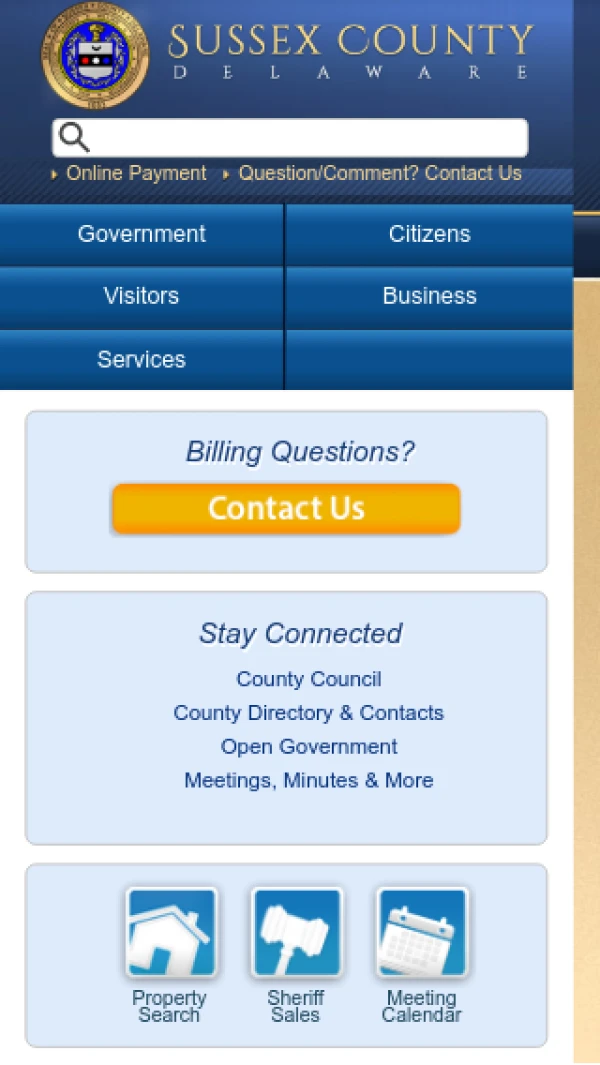Image resolution: width=600 pixels, height=1065 pixels.
Task: Open the Government menu
Action: pyautogui.click(x=141, y=234)
